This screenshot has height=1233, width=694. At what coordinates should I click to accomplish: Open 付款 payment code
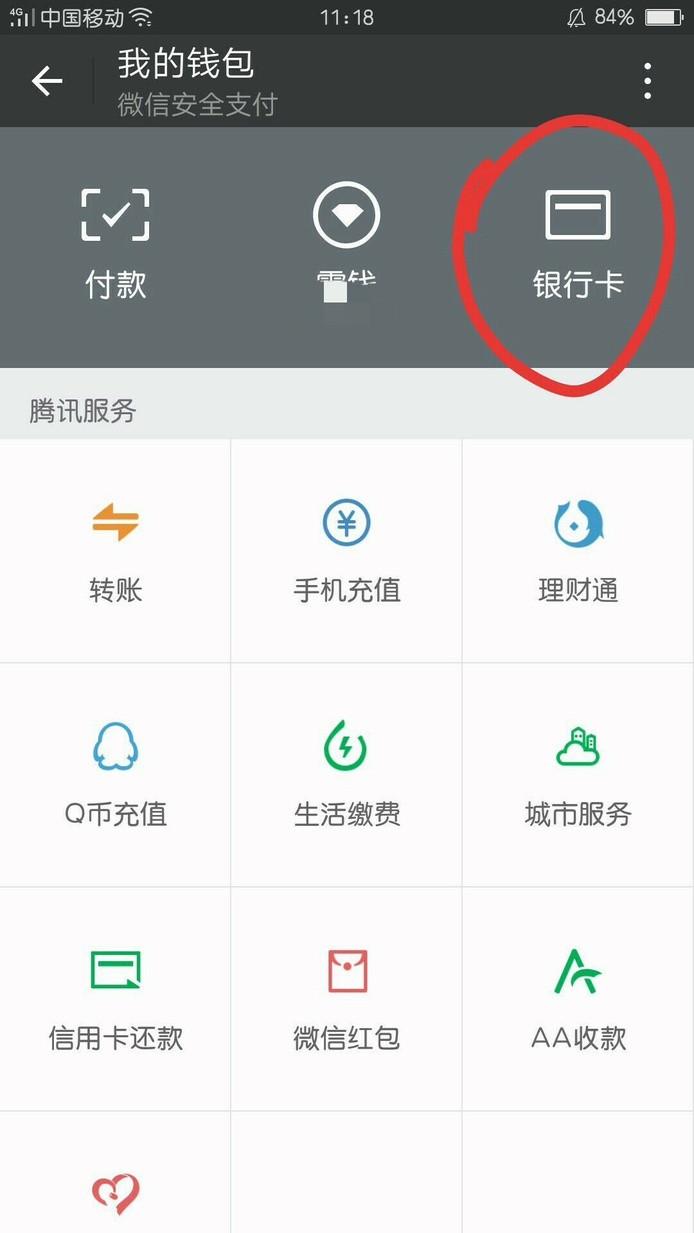coord(115,244)
